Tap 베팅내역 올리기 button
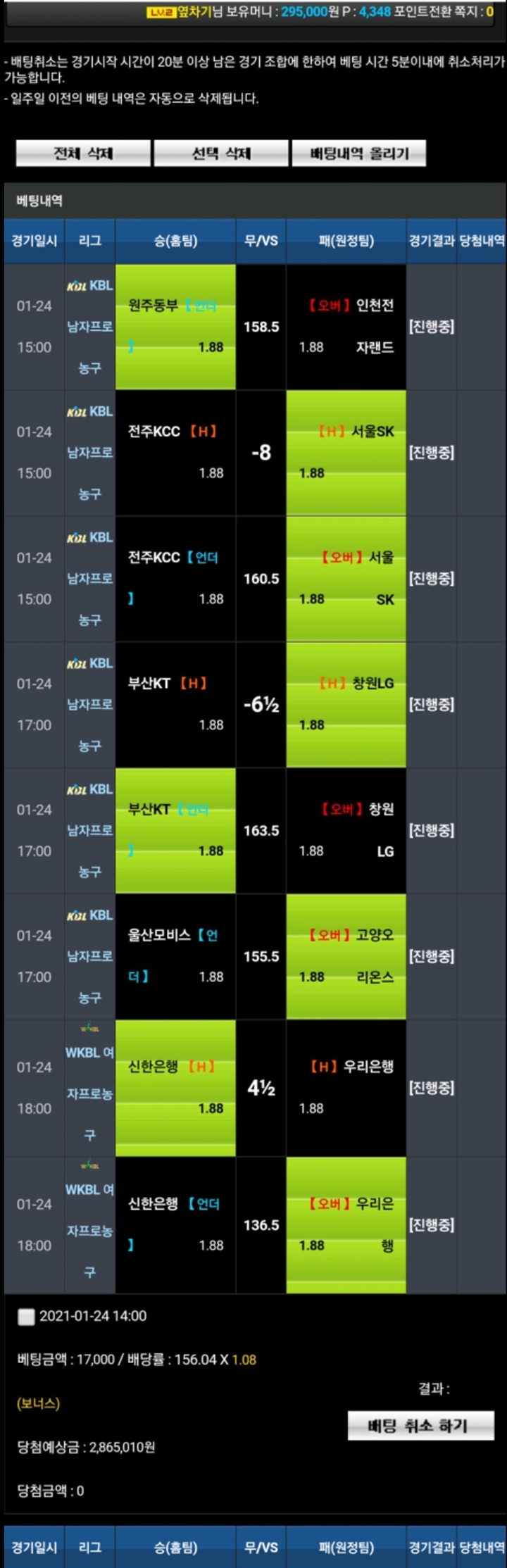The height and width of the screenshot is (1568, 507). click(359, 153)
